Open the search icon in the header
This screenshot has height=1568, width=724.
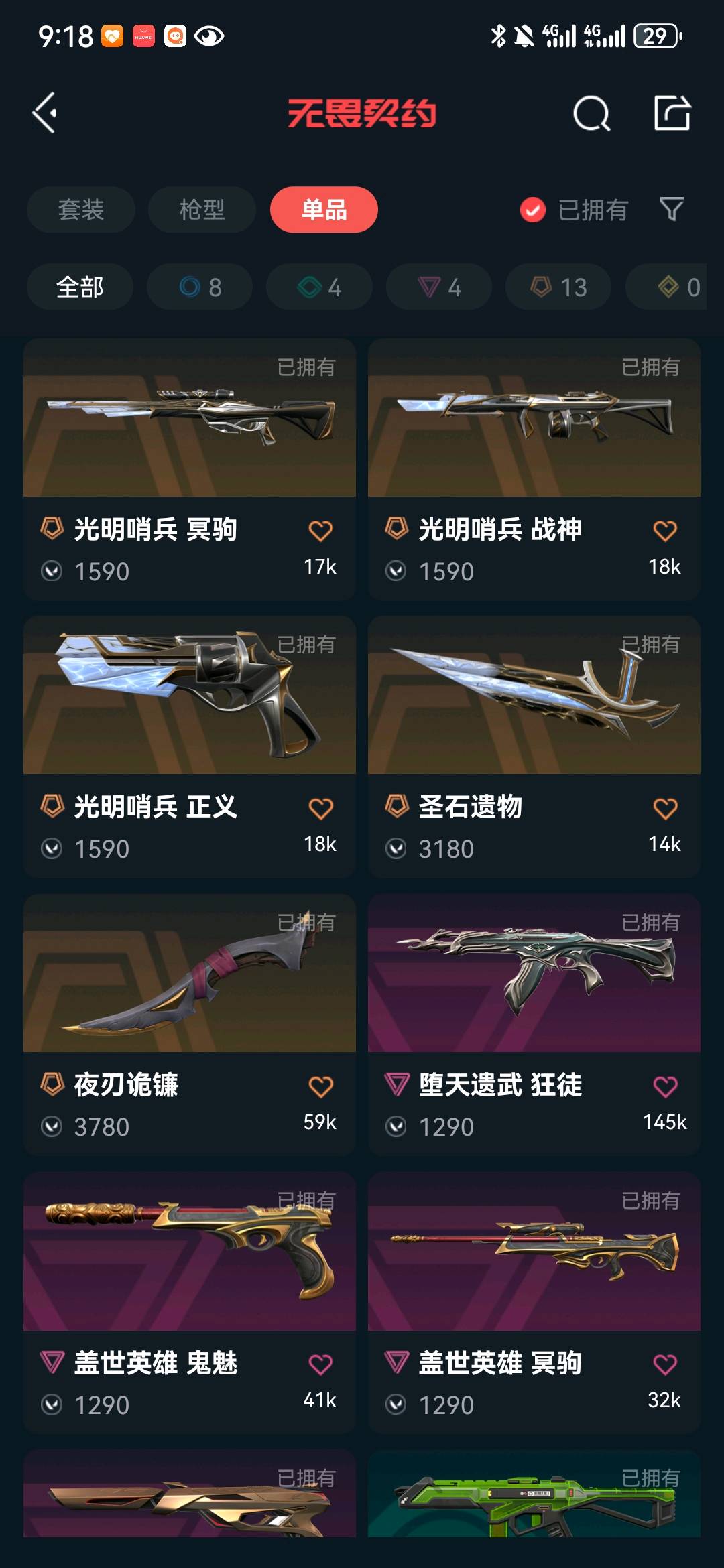pos(591,113)
